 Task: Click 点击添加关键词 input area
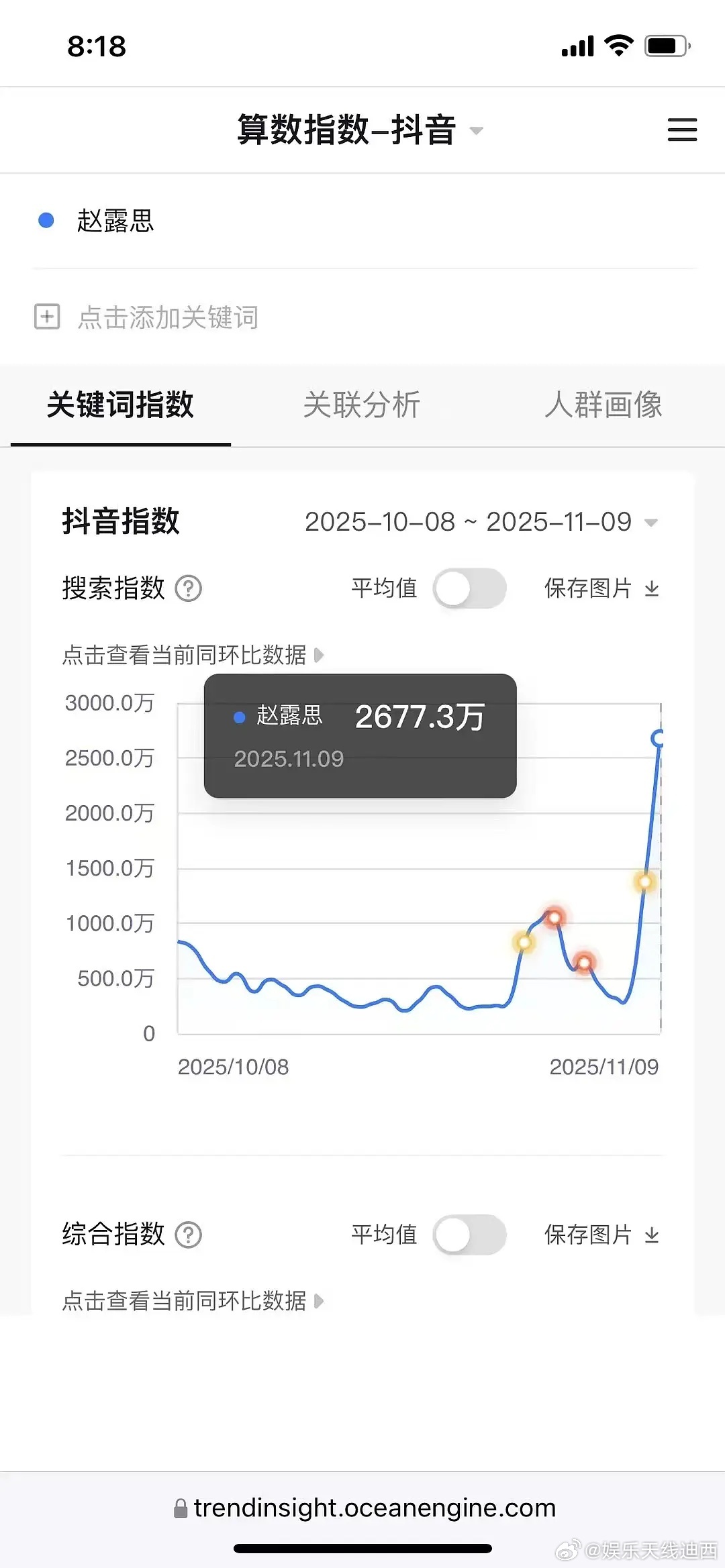pos(168,318)
